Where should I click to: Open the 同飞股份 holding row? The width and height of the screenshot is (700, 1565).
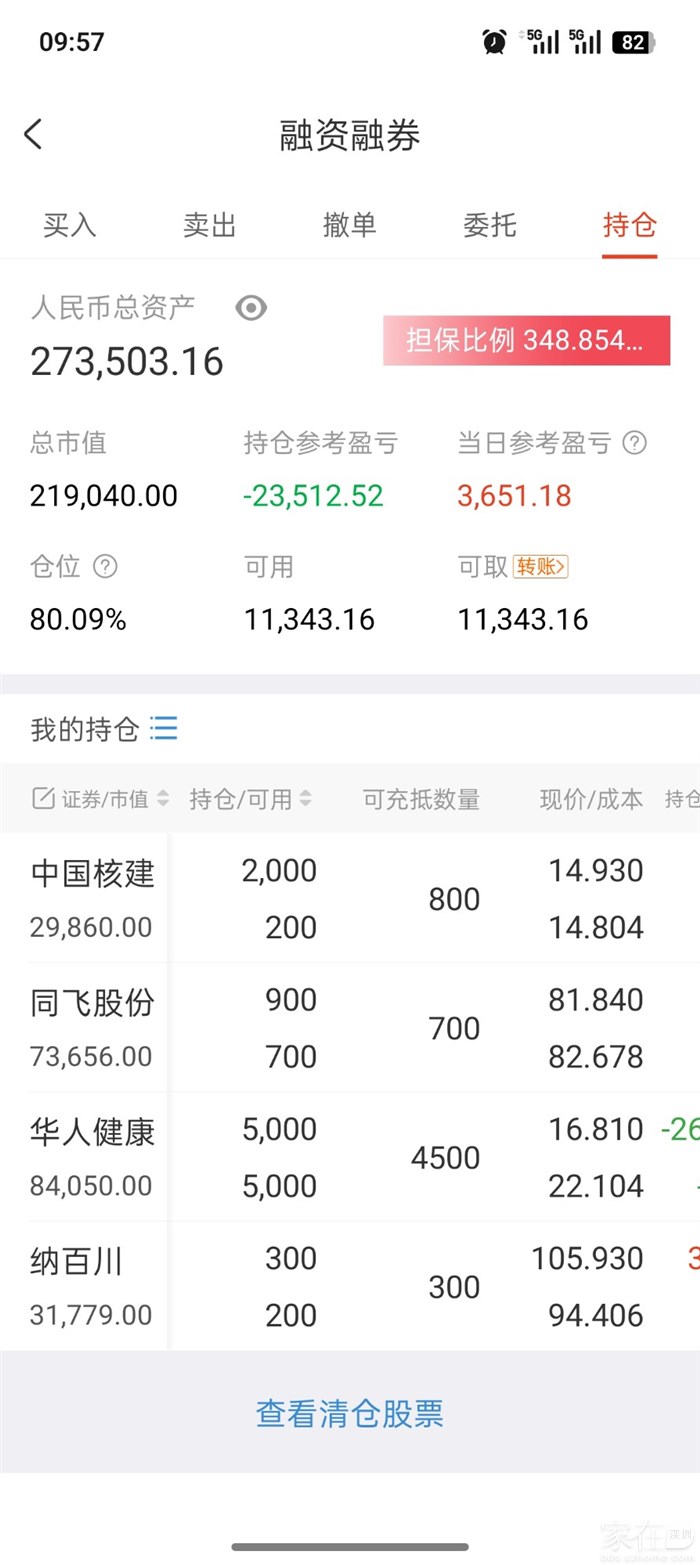coord(350,1027)
